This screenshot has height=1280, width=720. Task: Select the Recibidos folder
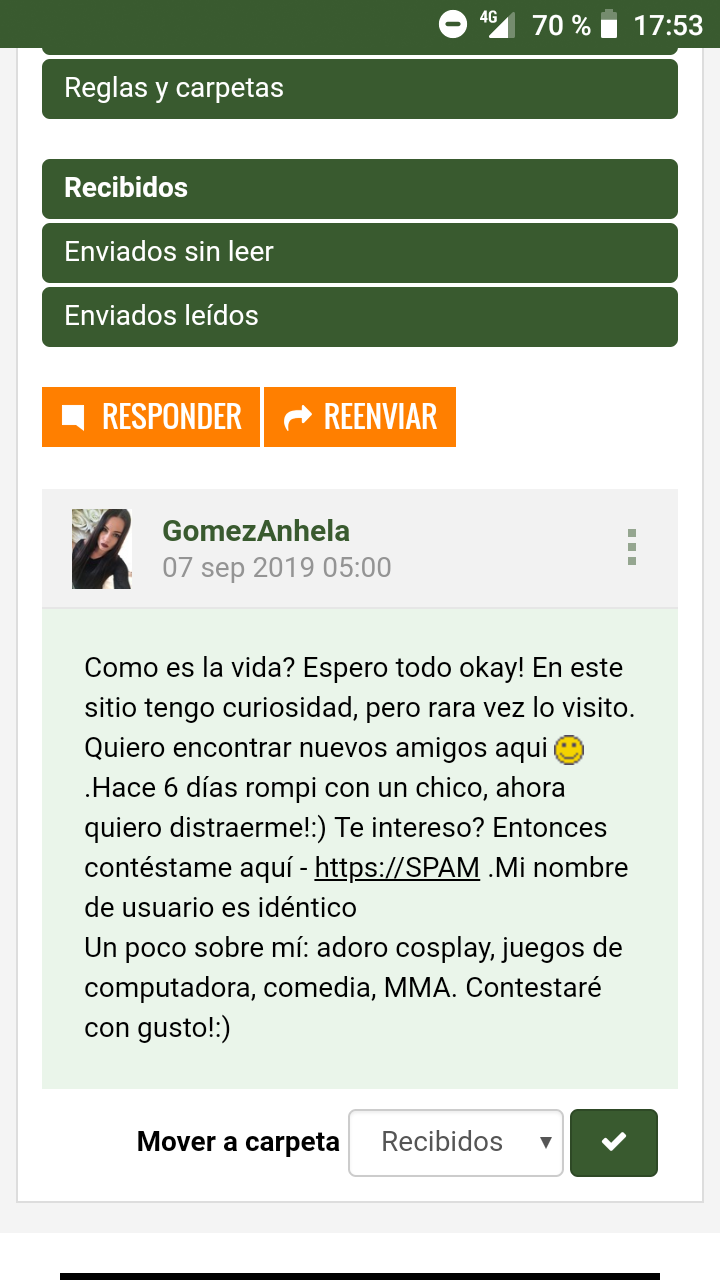(x=360, y=188)
